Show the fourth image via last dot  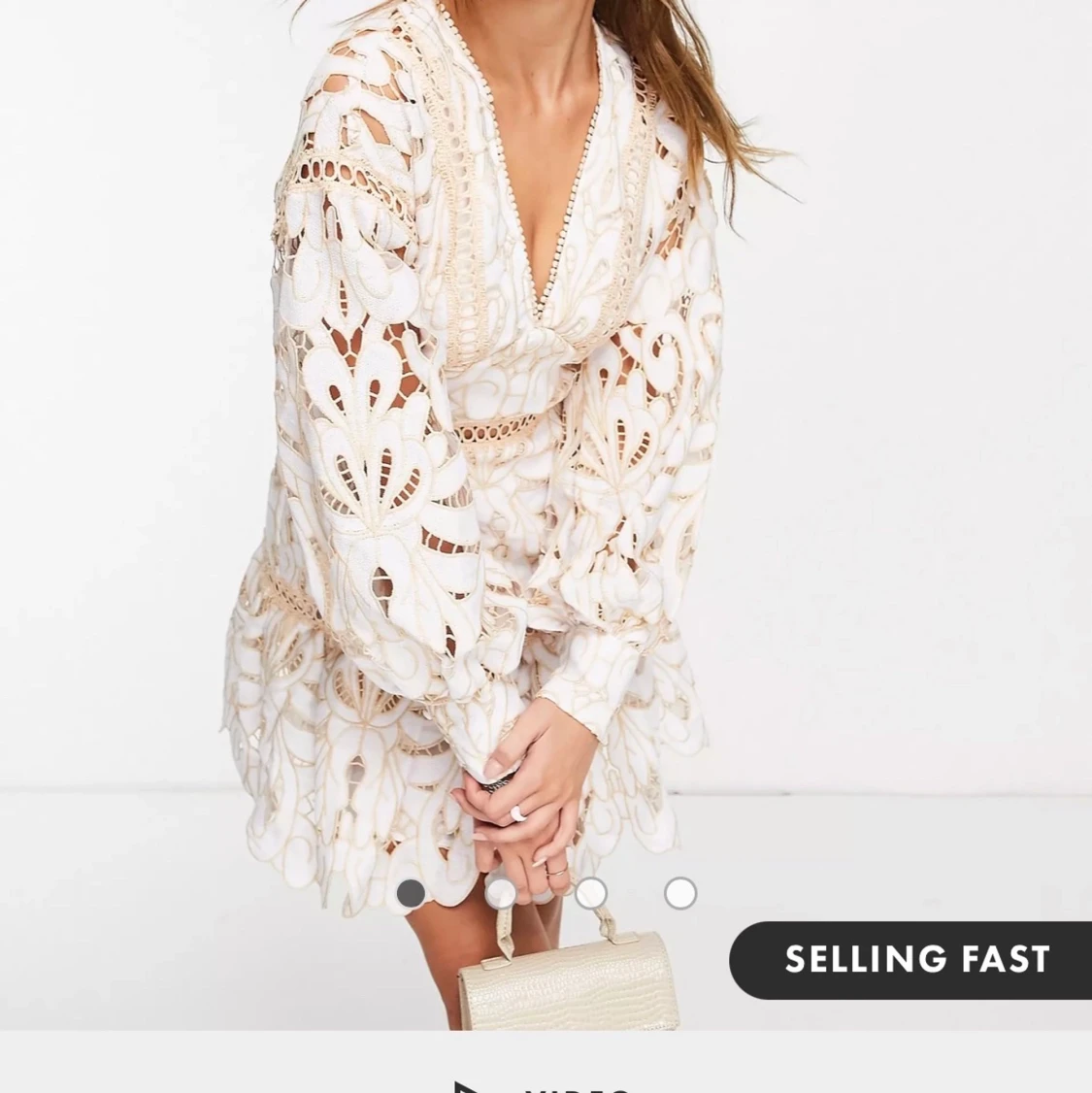[x=680, y=893]
